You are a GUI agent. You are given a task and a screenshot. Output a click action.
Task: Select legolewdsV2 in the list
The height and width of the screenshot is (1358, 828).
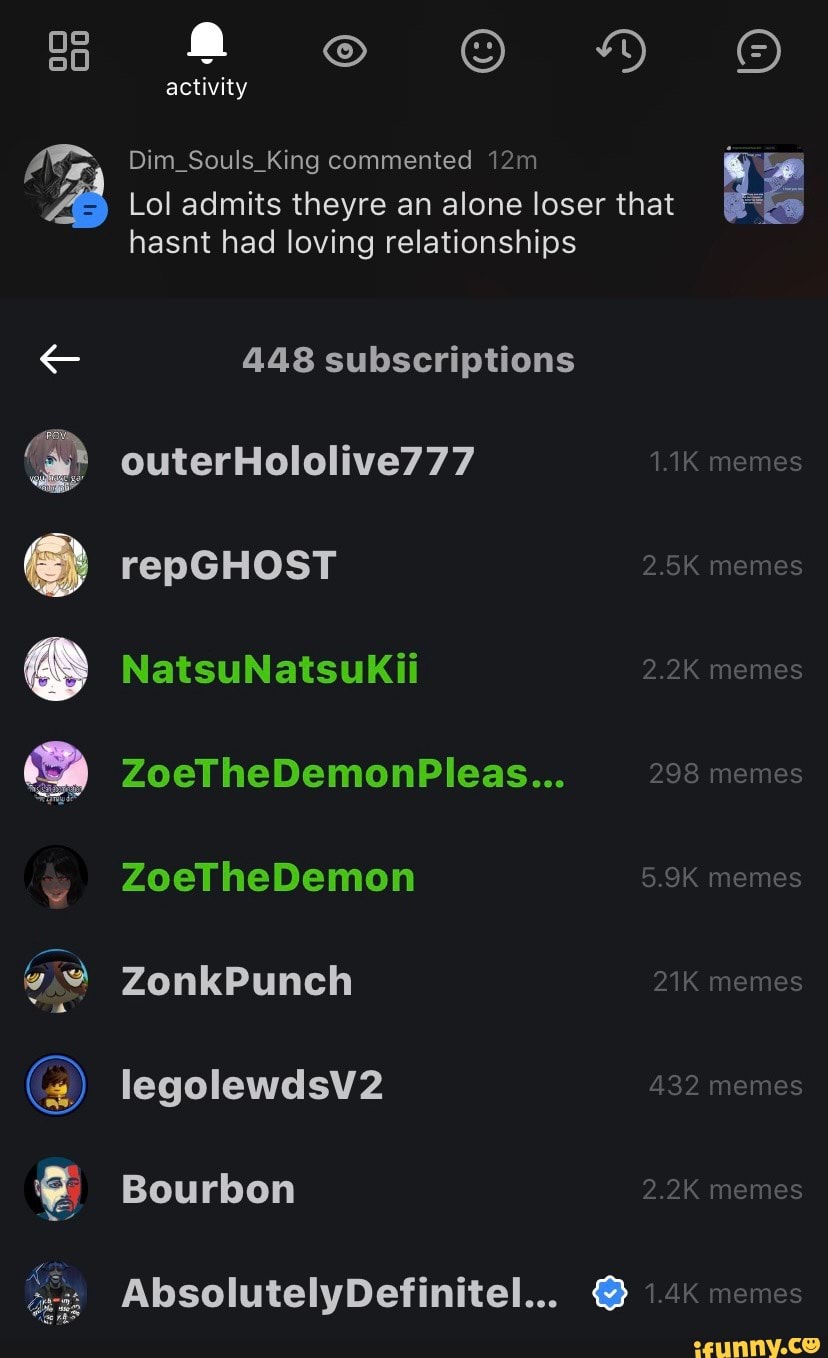click(x=251, y=1085)
